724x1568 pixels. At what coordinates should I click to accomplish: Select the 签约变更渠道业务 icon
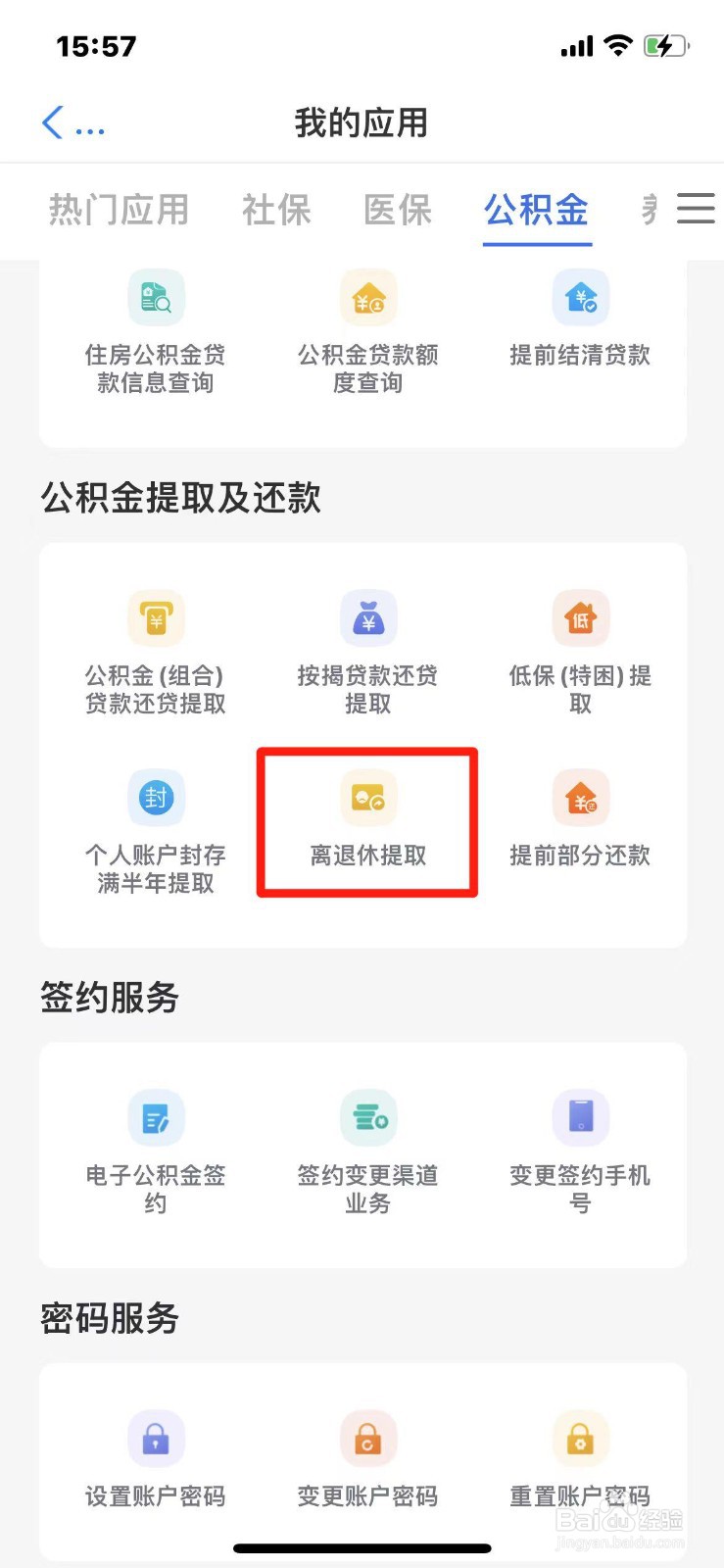(367, 1117)
